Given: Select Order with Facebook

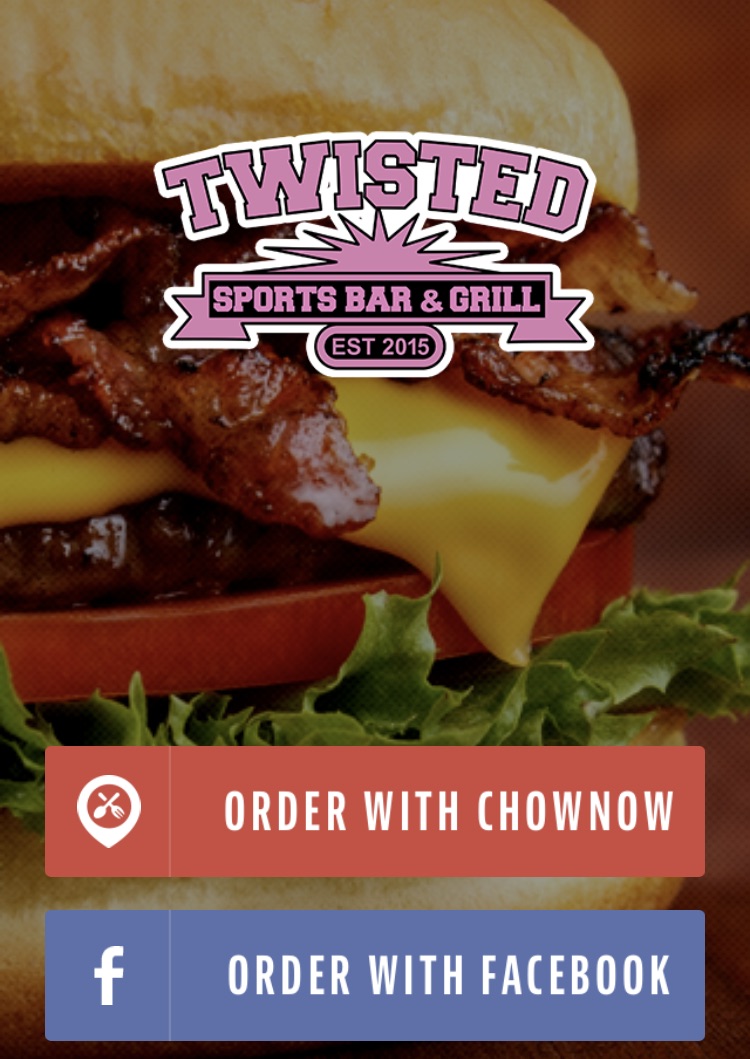Looking at the screenshot, I should 375,975.
